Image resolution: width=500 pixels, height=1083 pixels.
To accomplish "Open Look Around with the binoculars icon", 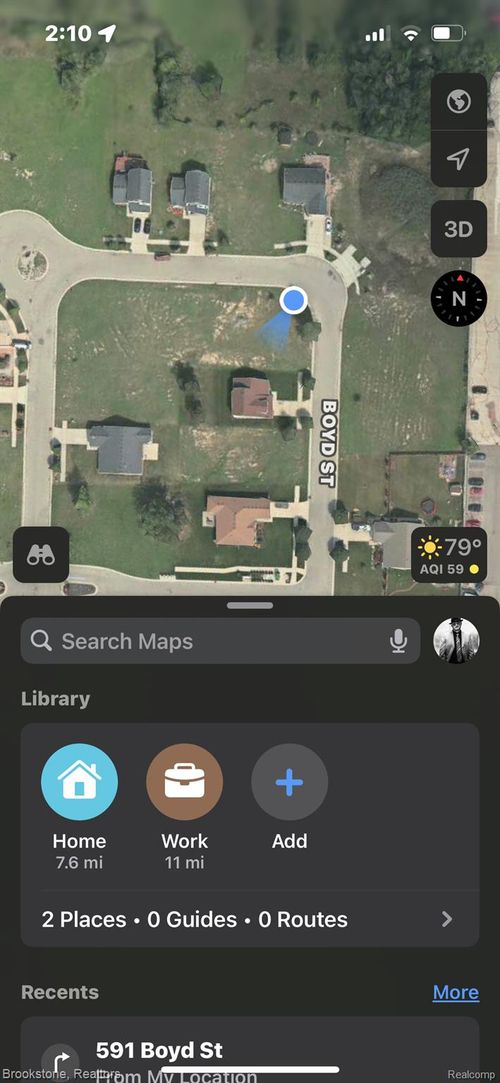I will (41, 555).
